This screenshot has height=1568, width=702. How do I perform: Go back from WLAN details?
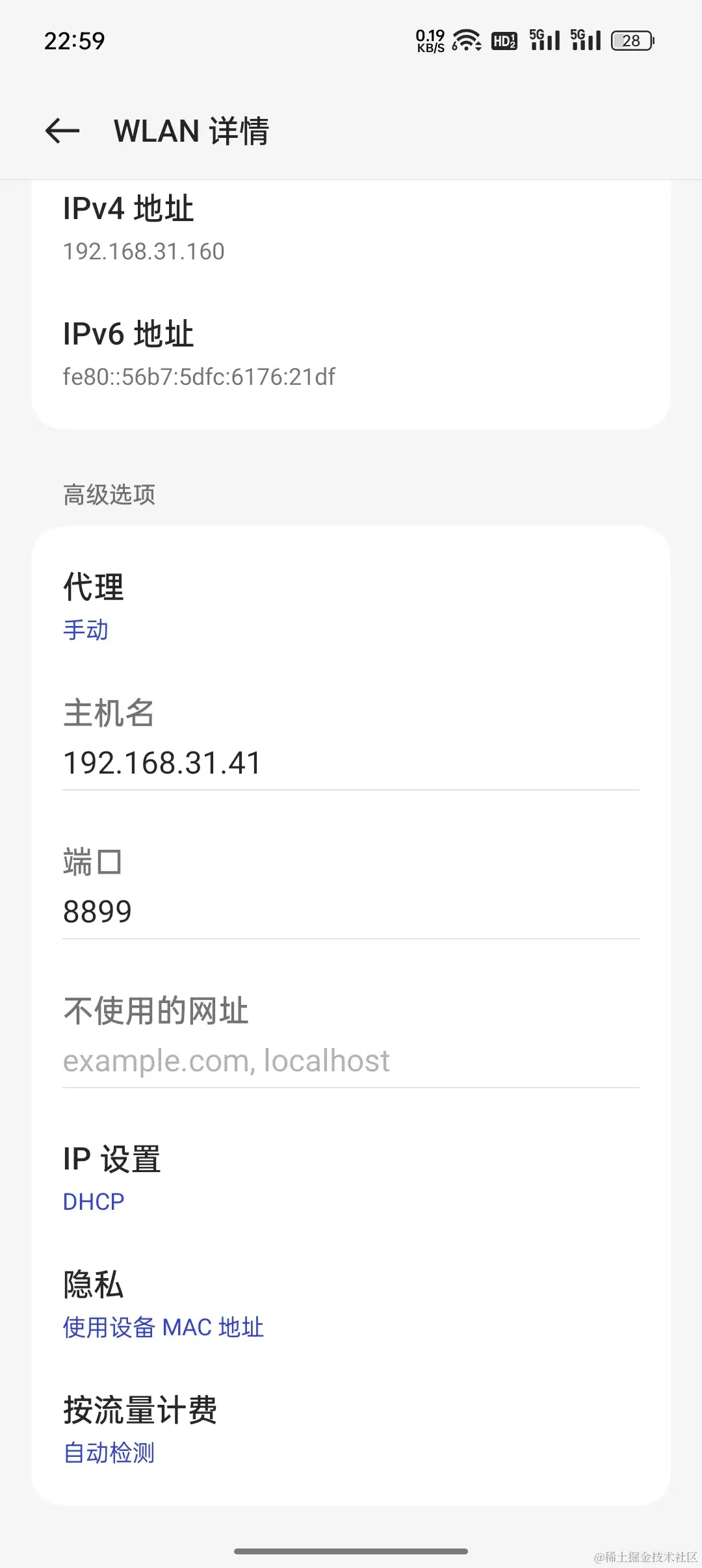[62, 131]
